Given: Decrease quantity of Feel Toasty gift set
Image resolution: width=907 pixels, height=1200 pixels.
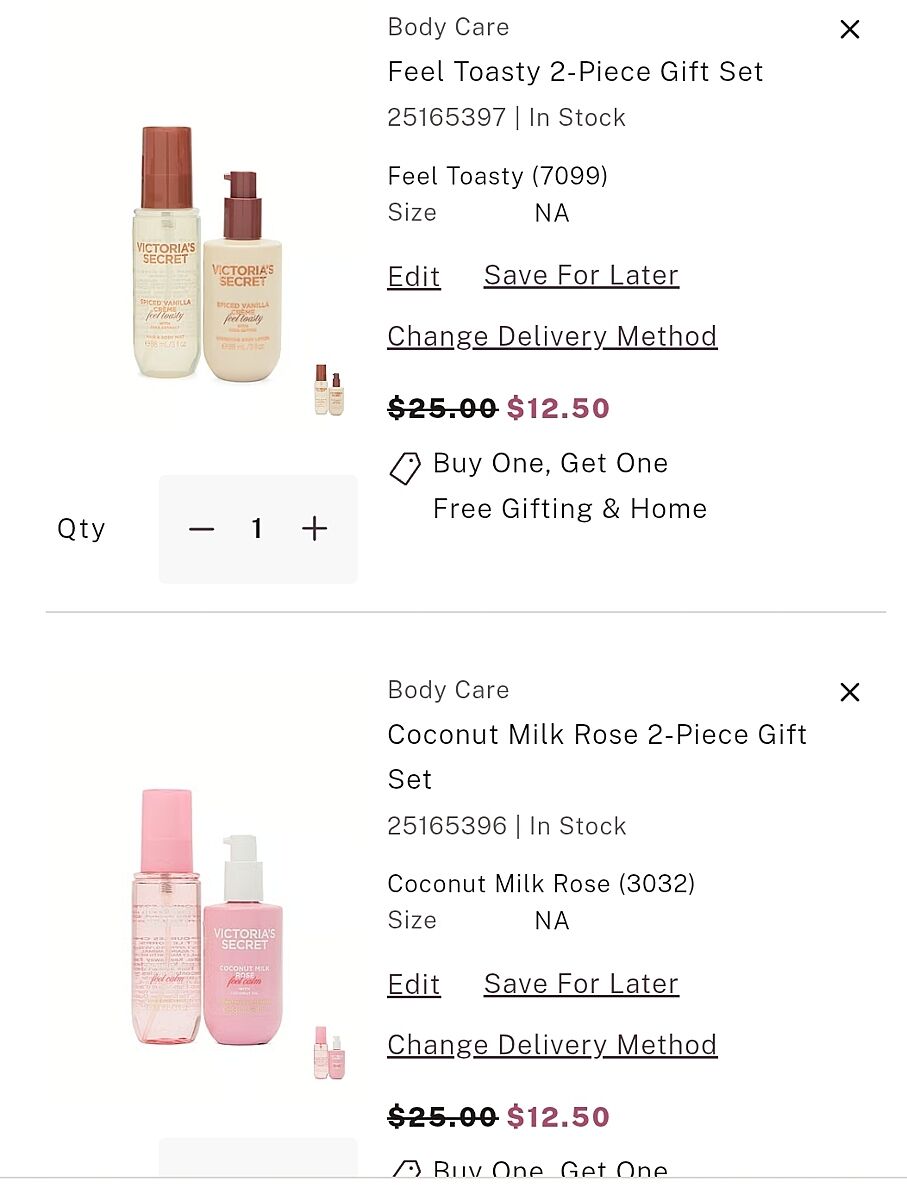Looking at the screenshot, I should pos(202,529).
